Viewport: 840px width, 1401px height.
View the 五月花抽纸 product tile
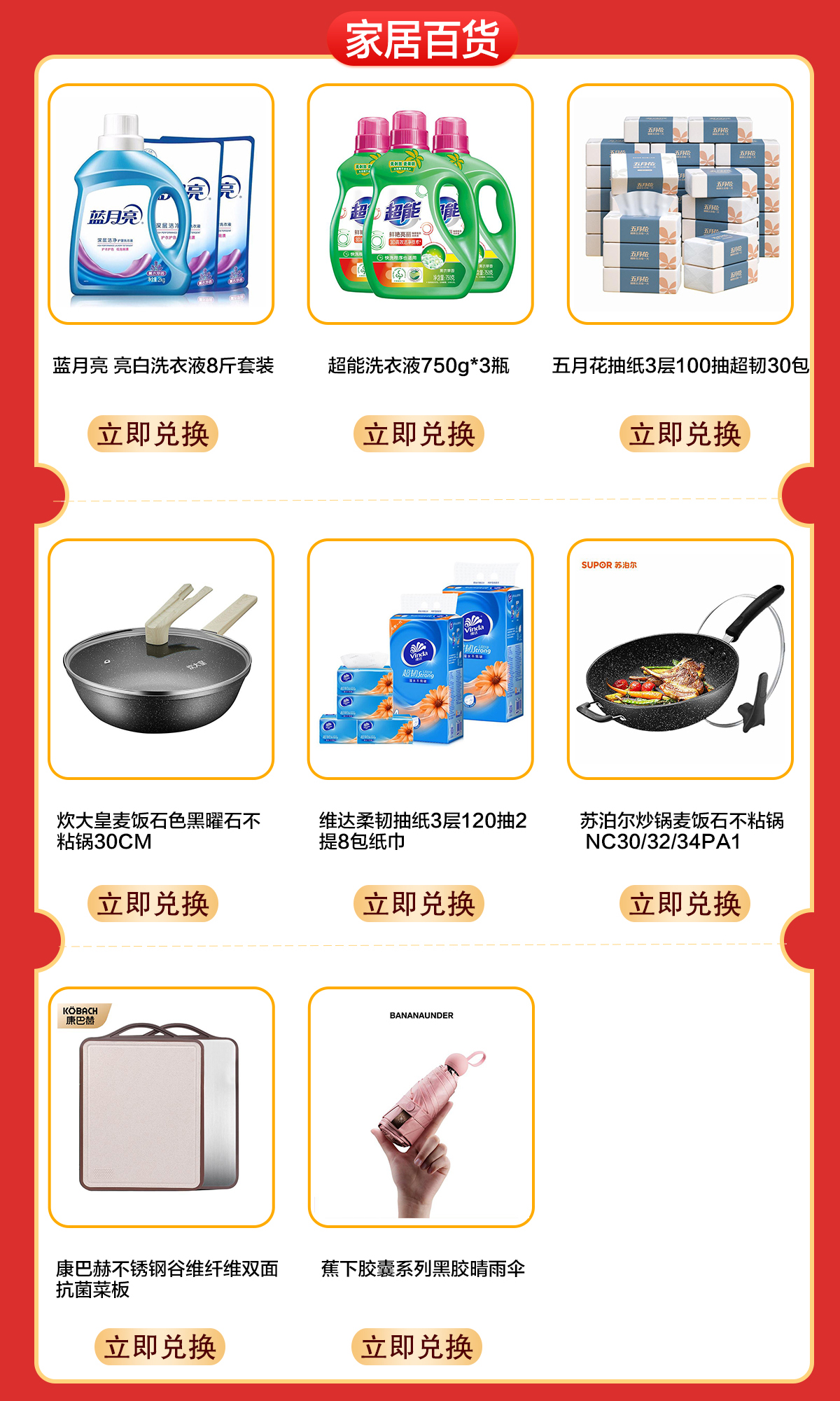pos(680,204)
